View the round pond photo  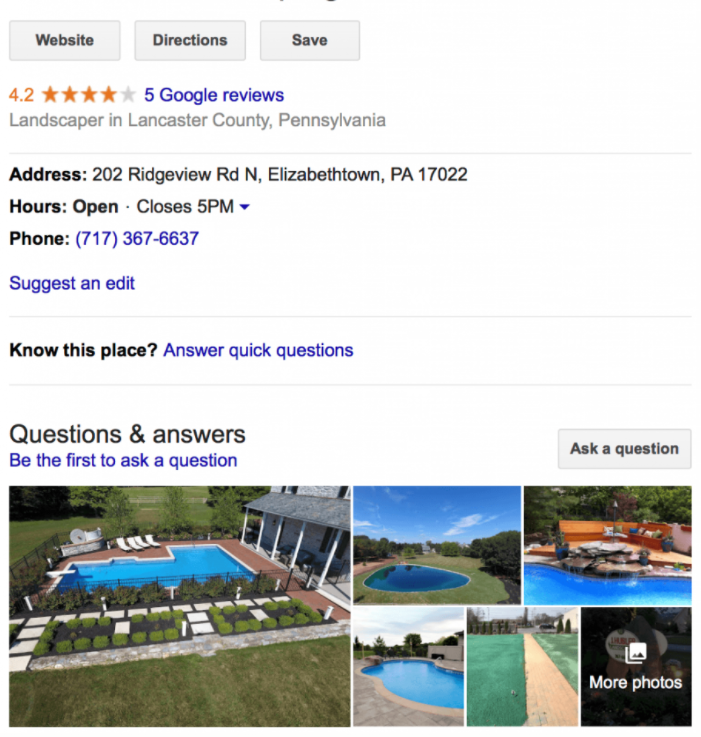(437, 545)
